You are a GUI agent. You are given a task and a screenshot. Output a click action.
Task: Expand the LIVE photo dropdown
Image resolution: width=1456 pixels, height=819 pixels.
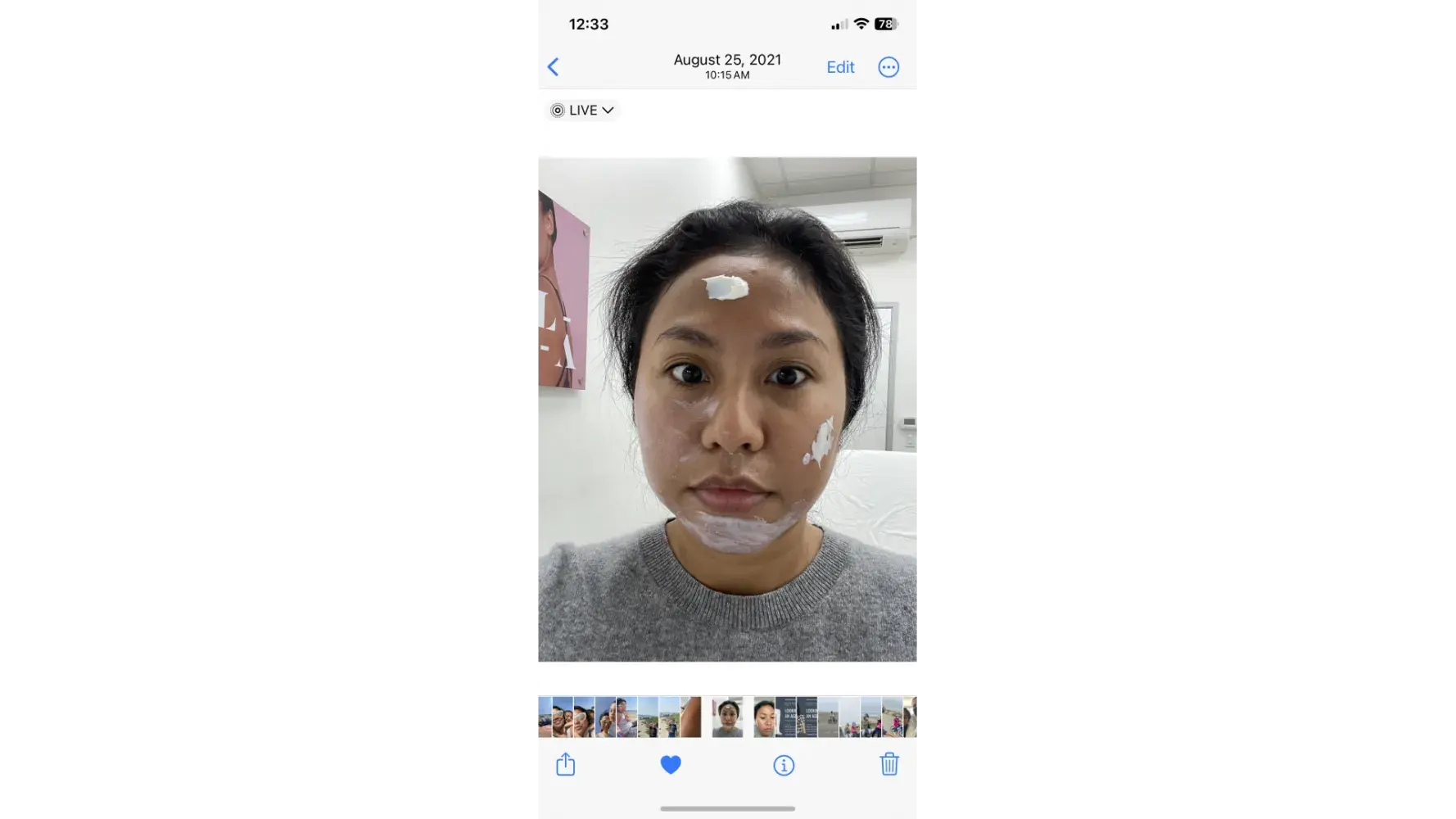582,111
